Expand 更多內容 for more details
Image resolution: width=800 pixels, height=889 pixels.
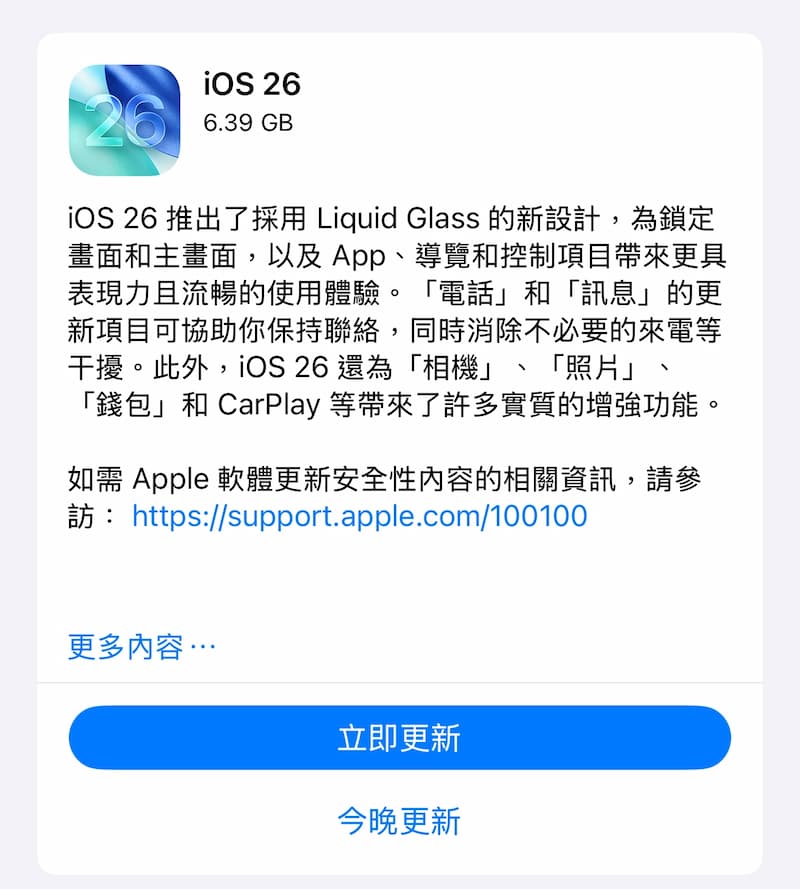click(142, 647)
